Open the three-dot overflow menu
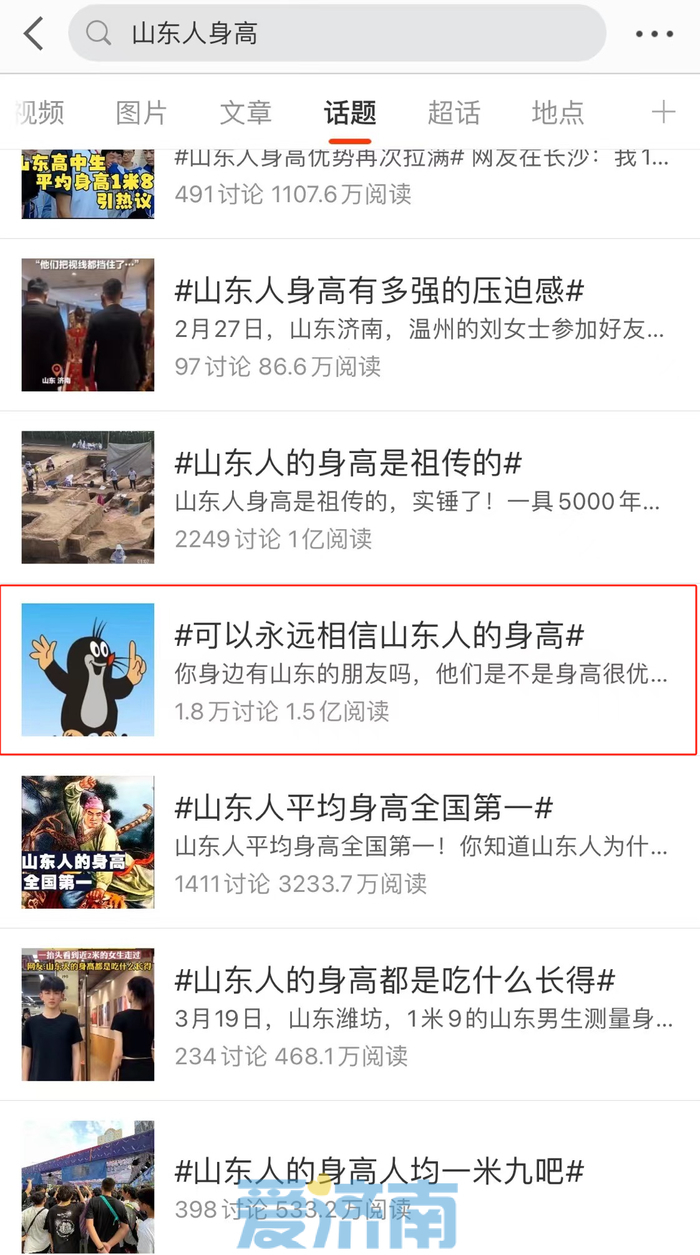Viewport: 700px width, 1255px height. click(654, 34)
